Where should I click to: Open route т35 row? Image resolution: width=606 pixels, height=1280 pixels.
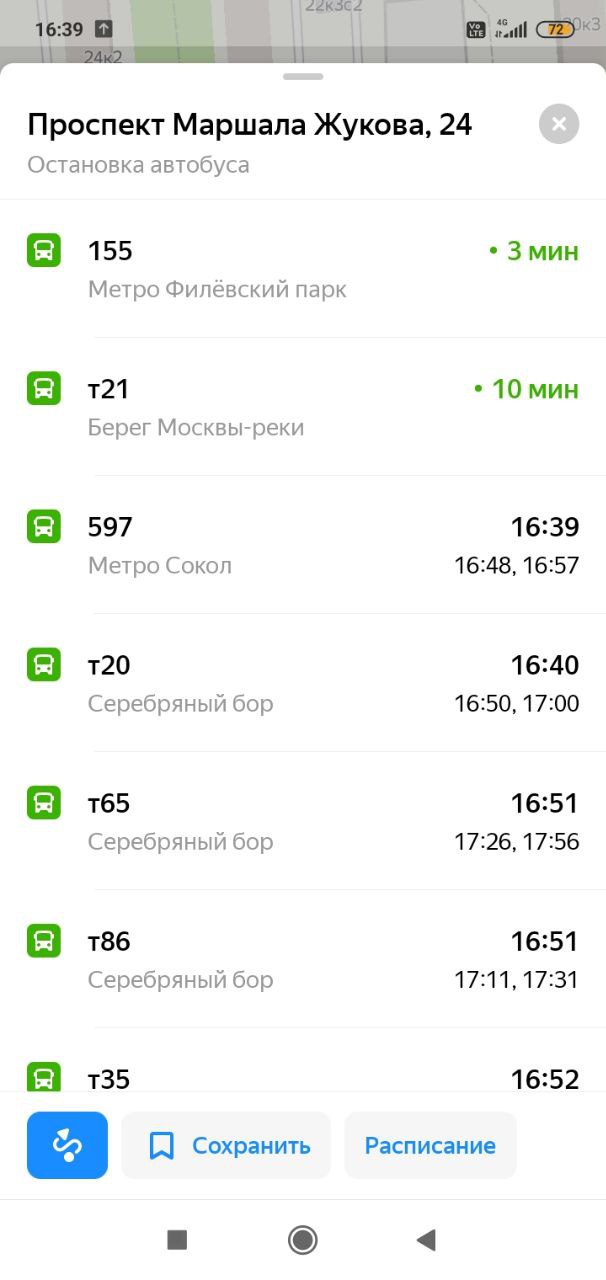(x=303, y=1060)
